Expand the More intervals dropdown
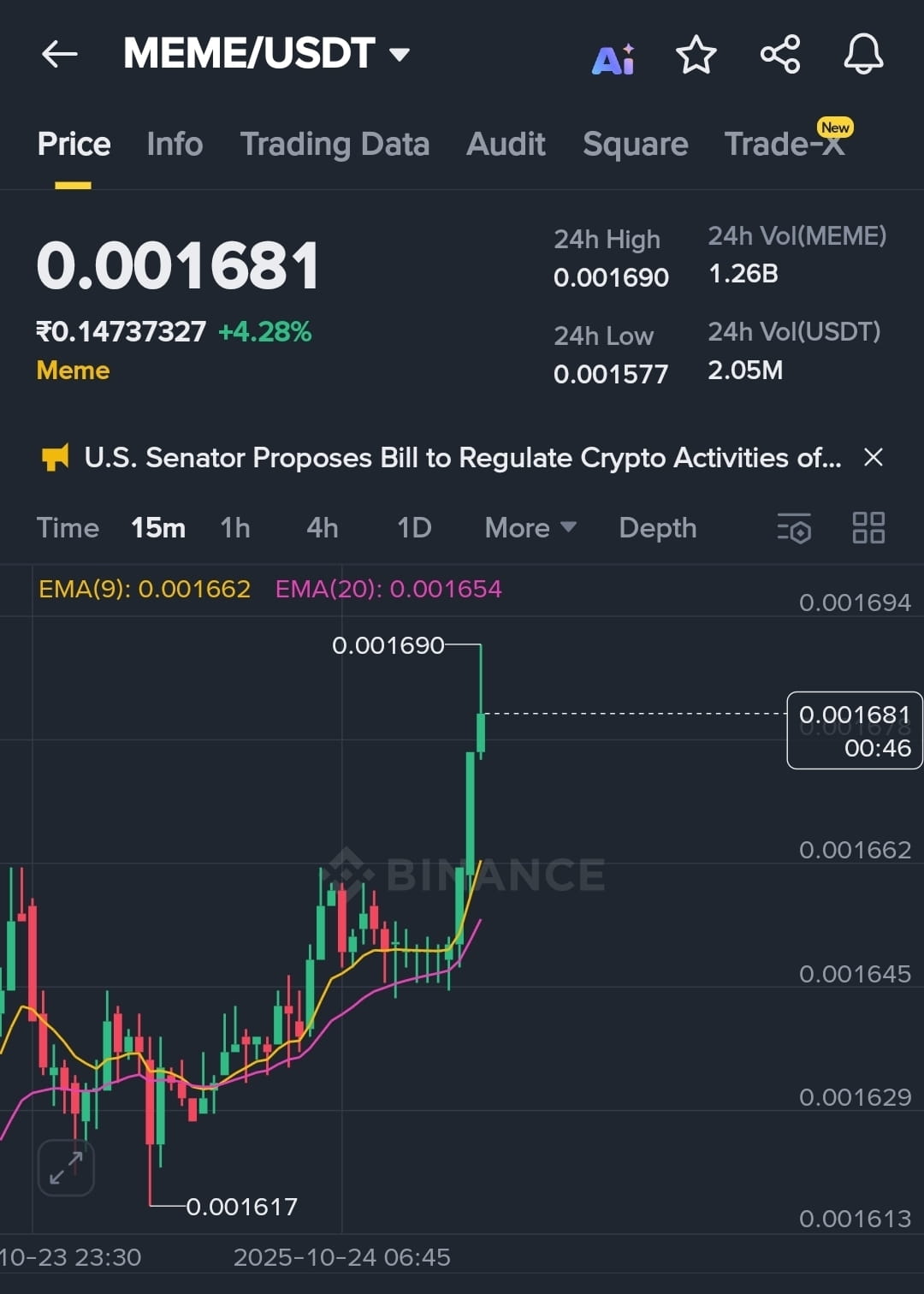This screenshot has height=1294, width=924. point(530,528)
